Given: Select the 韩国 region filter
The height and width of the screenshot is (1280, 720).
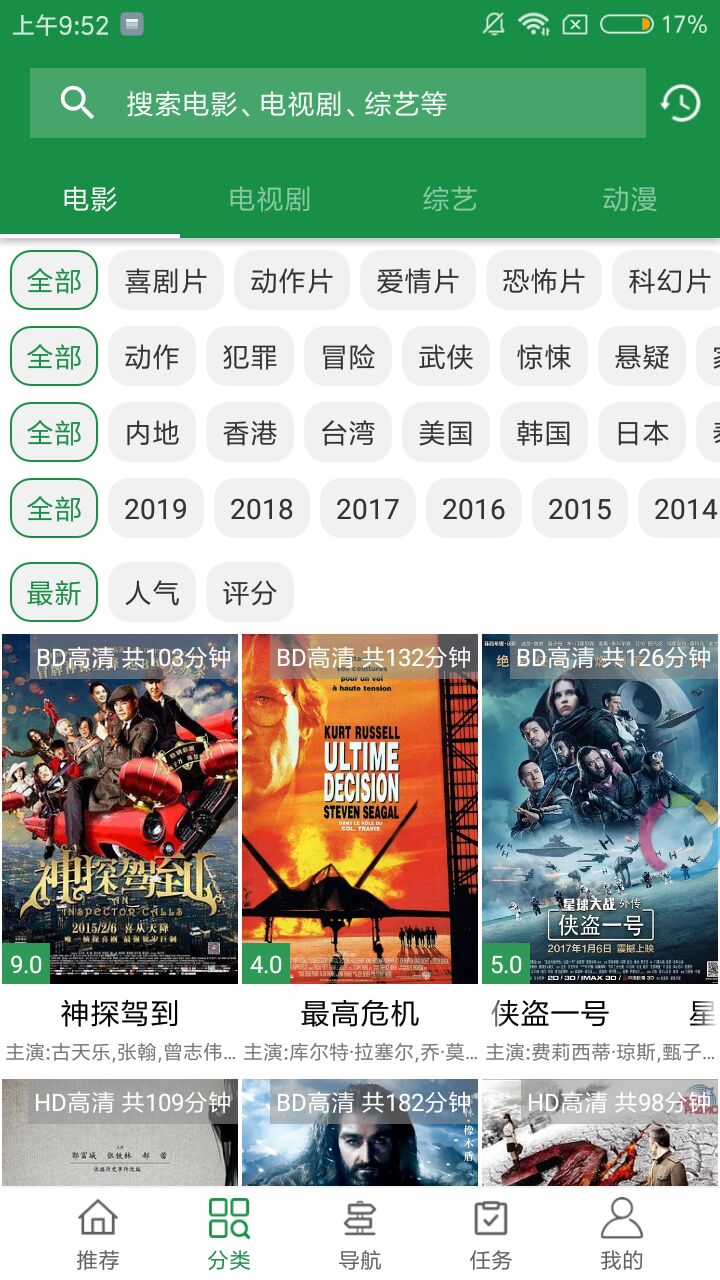Looking at the screenshot, I should (x=542, y=432).
